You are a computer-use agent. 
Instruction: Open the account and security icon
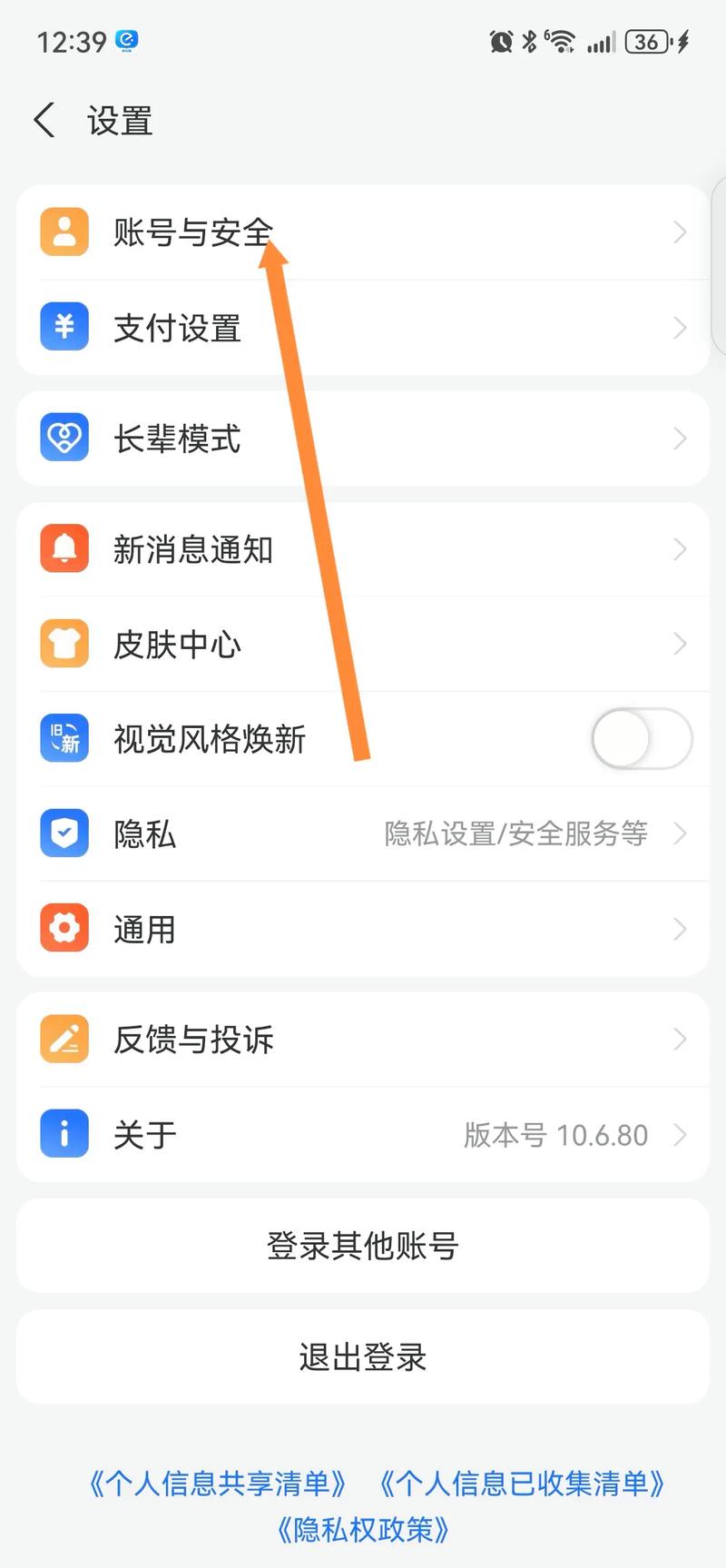pyautogui.click(x=64, y=232)
